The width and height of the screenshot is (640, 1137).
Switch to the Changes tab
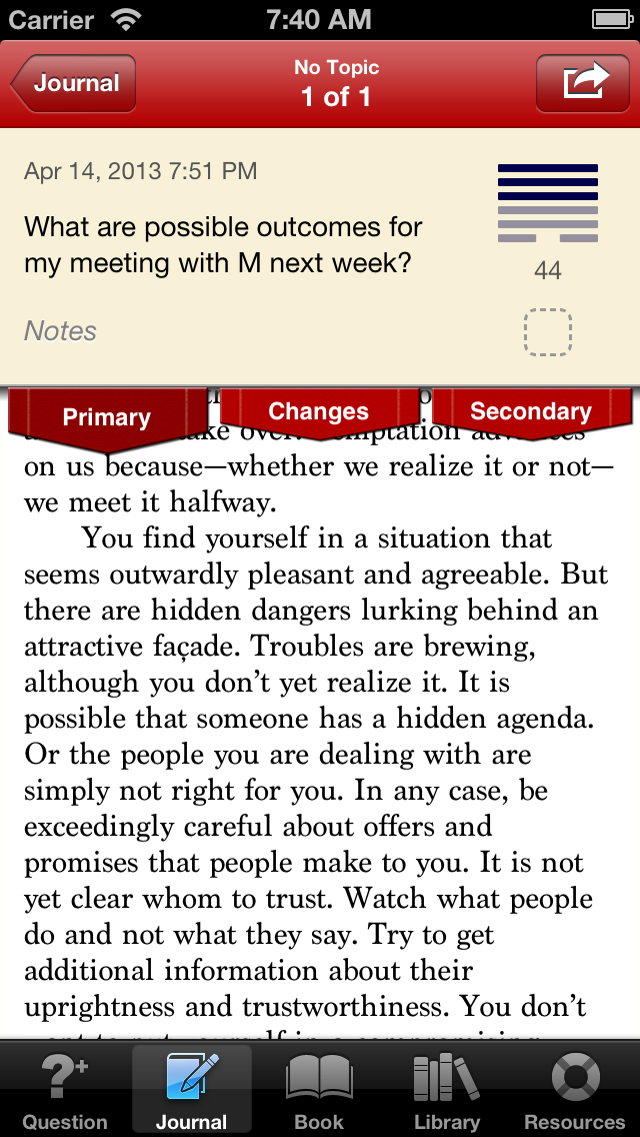pyautogui.click(x=319, y=411)
